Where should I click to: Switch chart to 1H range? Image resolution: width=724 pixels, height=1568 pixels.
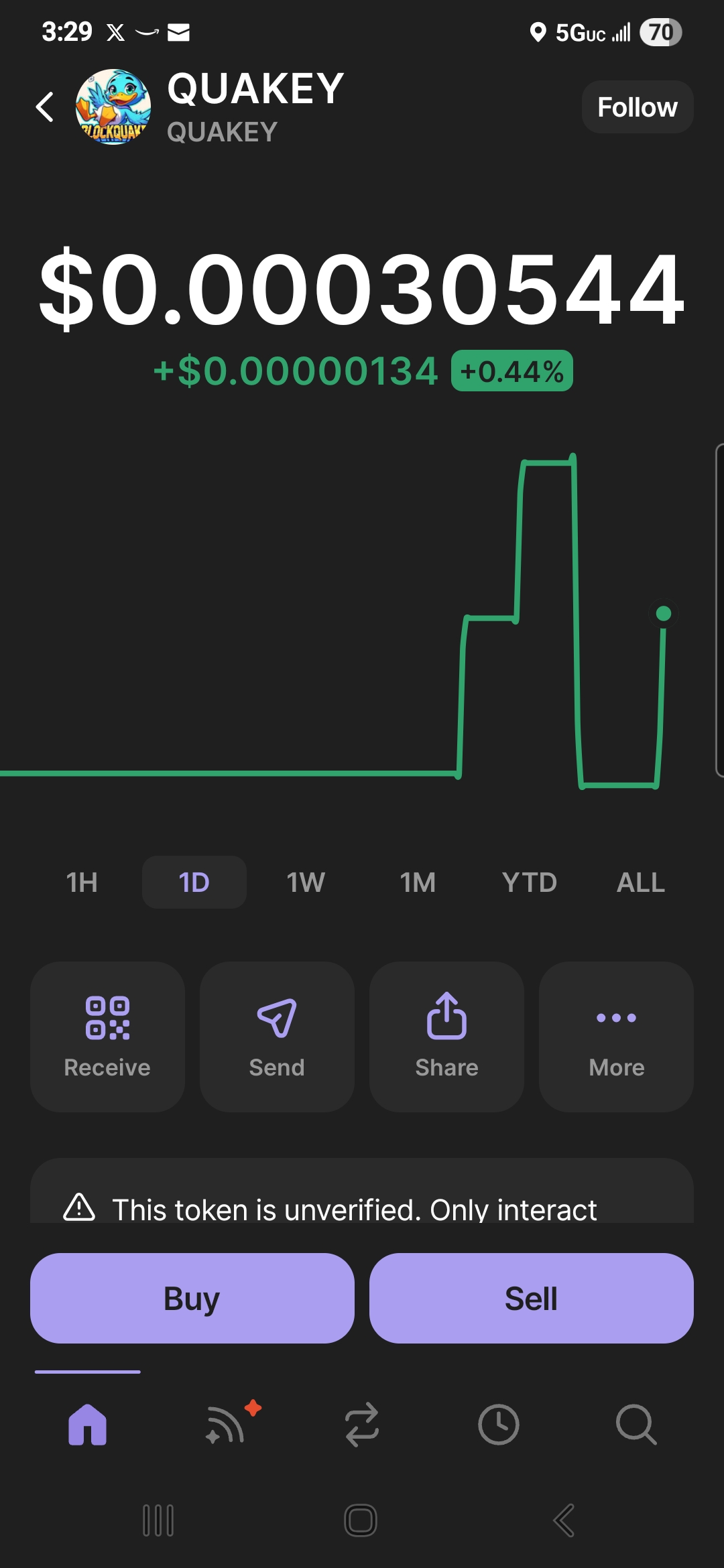[x=82, y=883]
